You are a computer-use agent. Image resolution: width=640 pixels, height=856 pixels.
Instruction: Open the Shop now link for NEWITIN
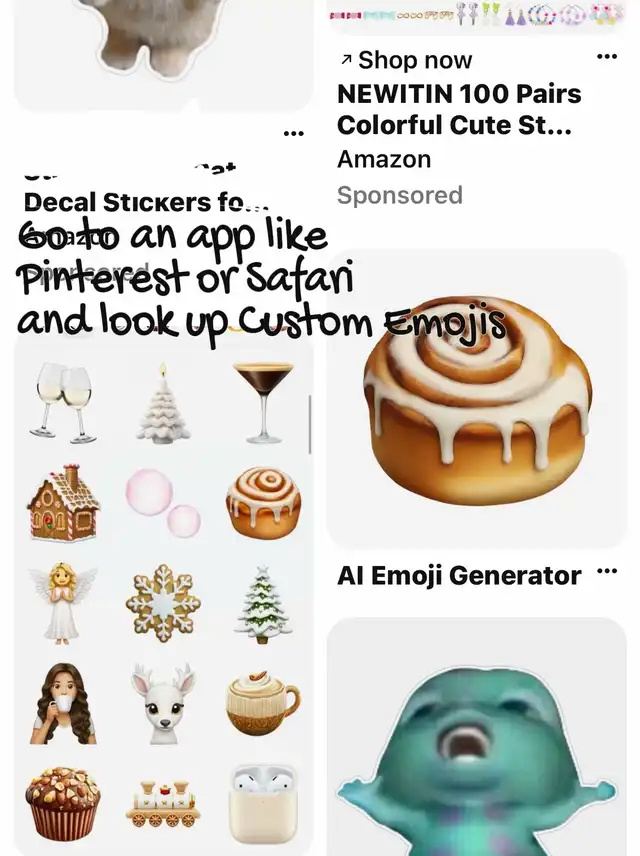[x=405, y=60]
